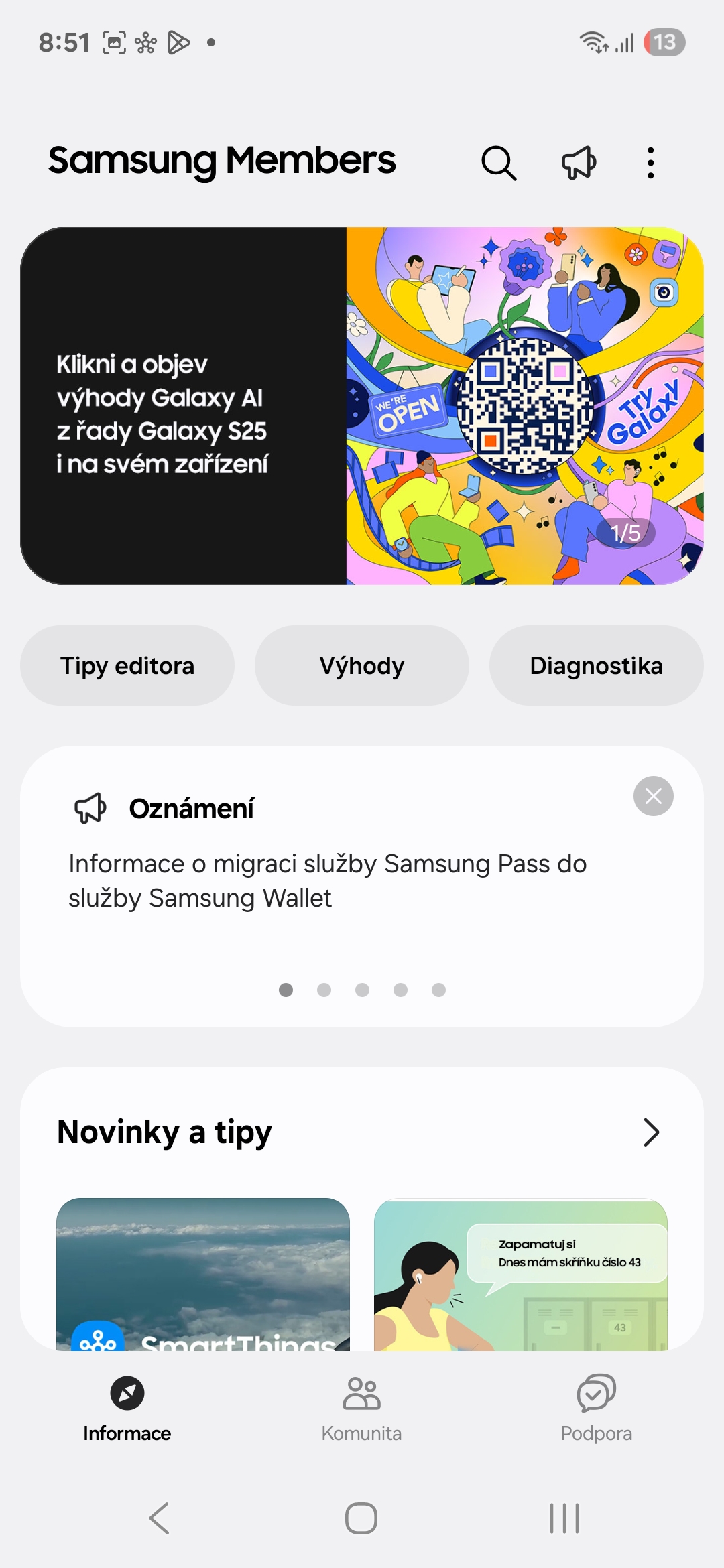
Task: Dismiss the Oznámení card
Action: [x=654, y=796]
